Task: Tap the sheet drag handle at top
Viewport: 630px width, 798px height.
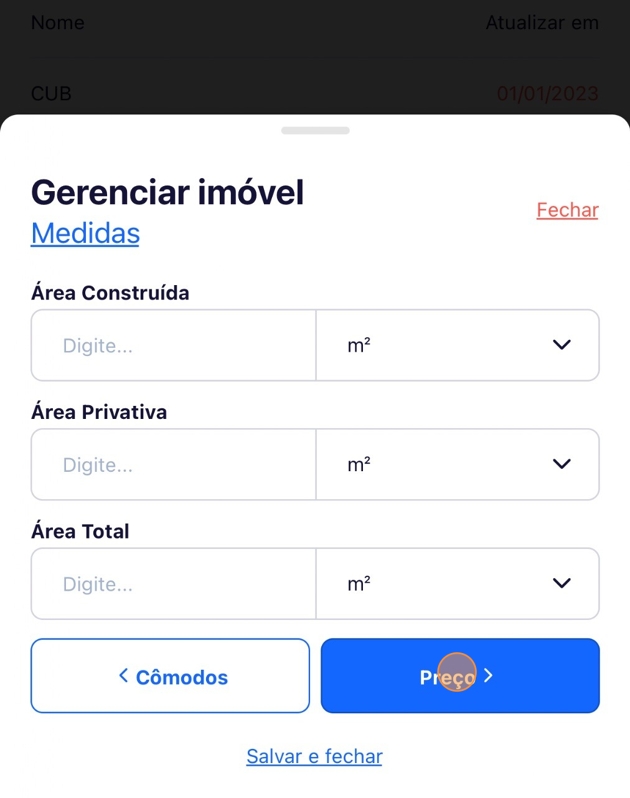Action: click(x=315, y=130)
